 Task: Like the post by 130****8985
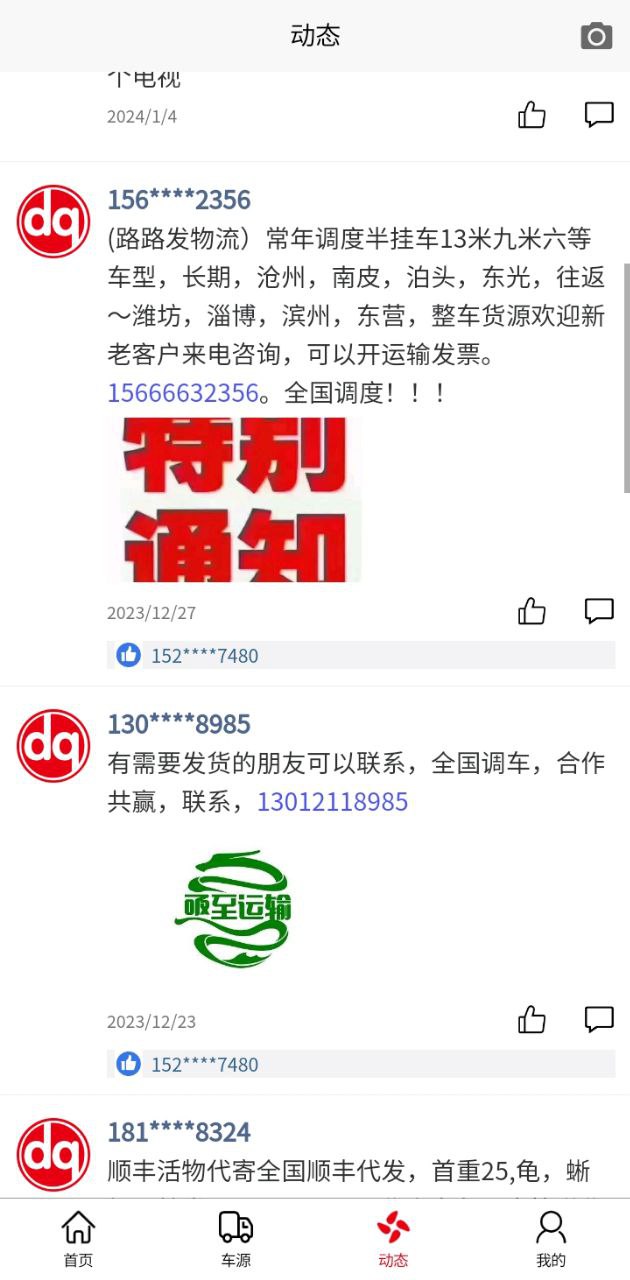click(532, 1020)
